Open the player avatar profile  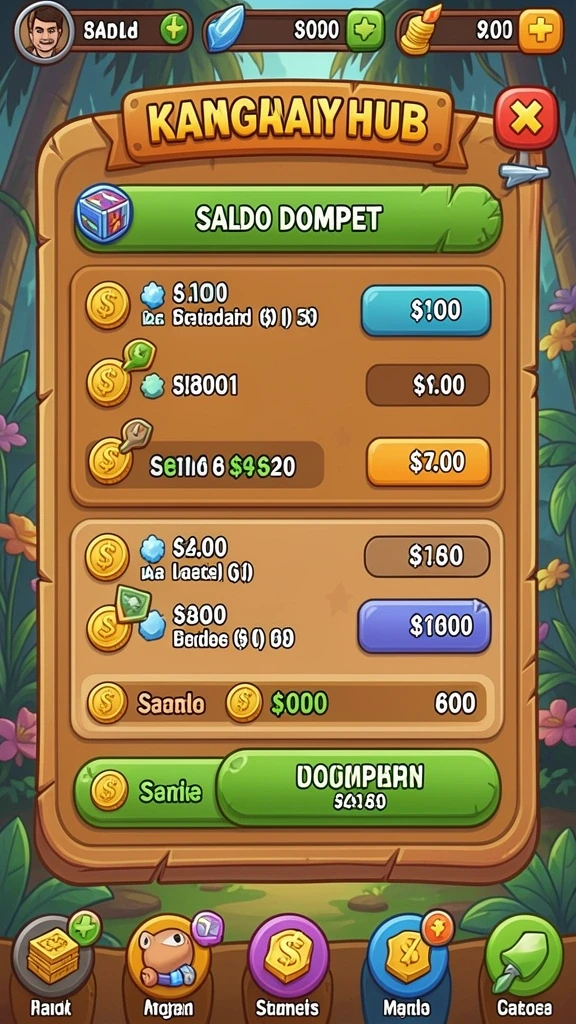pyautogui.click(x=44, y=31)
